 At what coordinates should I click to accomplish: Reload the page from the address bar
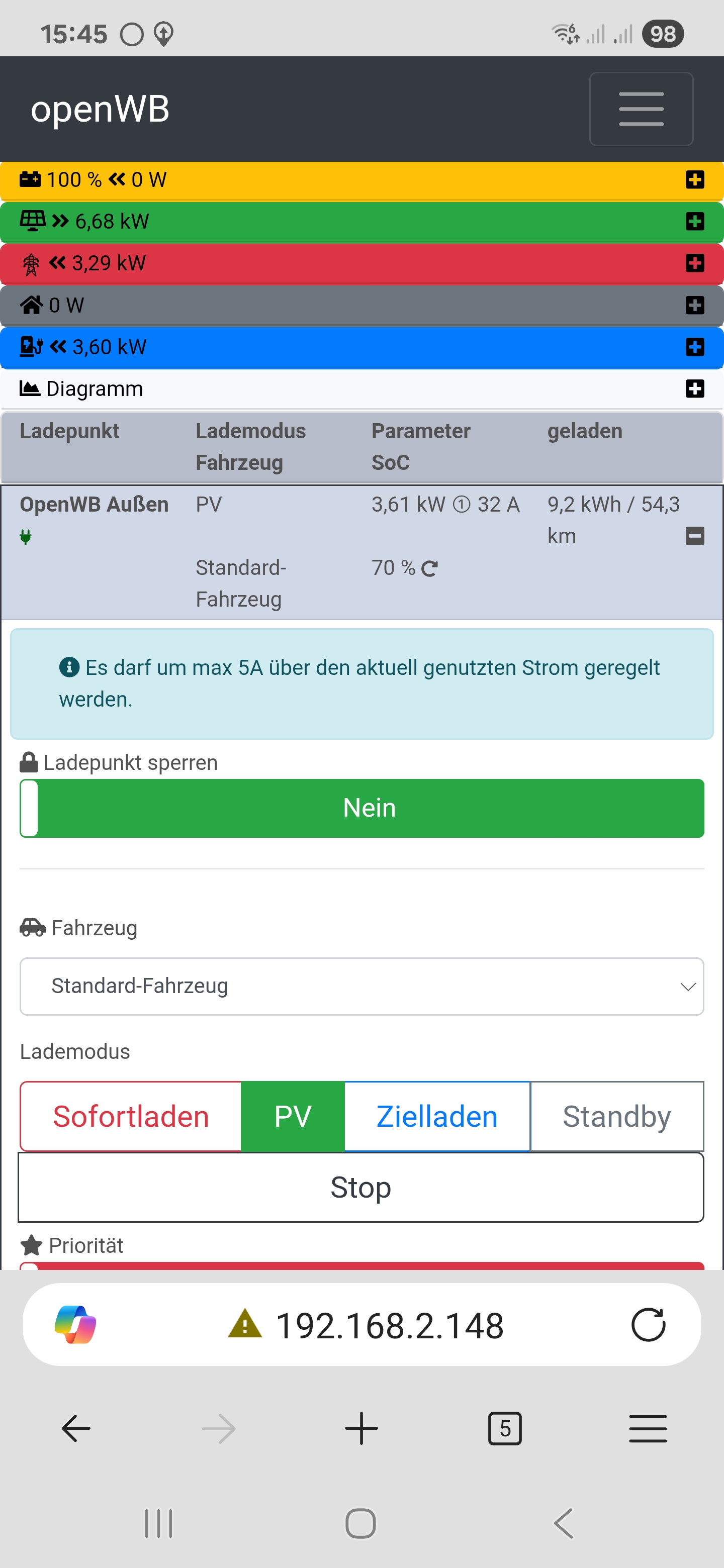tap(648, 1325)
